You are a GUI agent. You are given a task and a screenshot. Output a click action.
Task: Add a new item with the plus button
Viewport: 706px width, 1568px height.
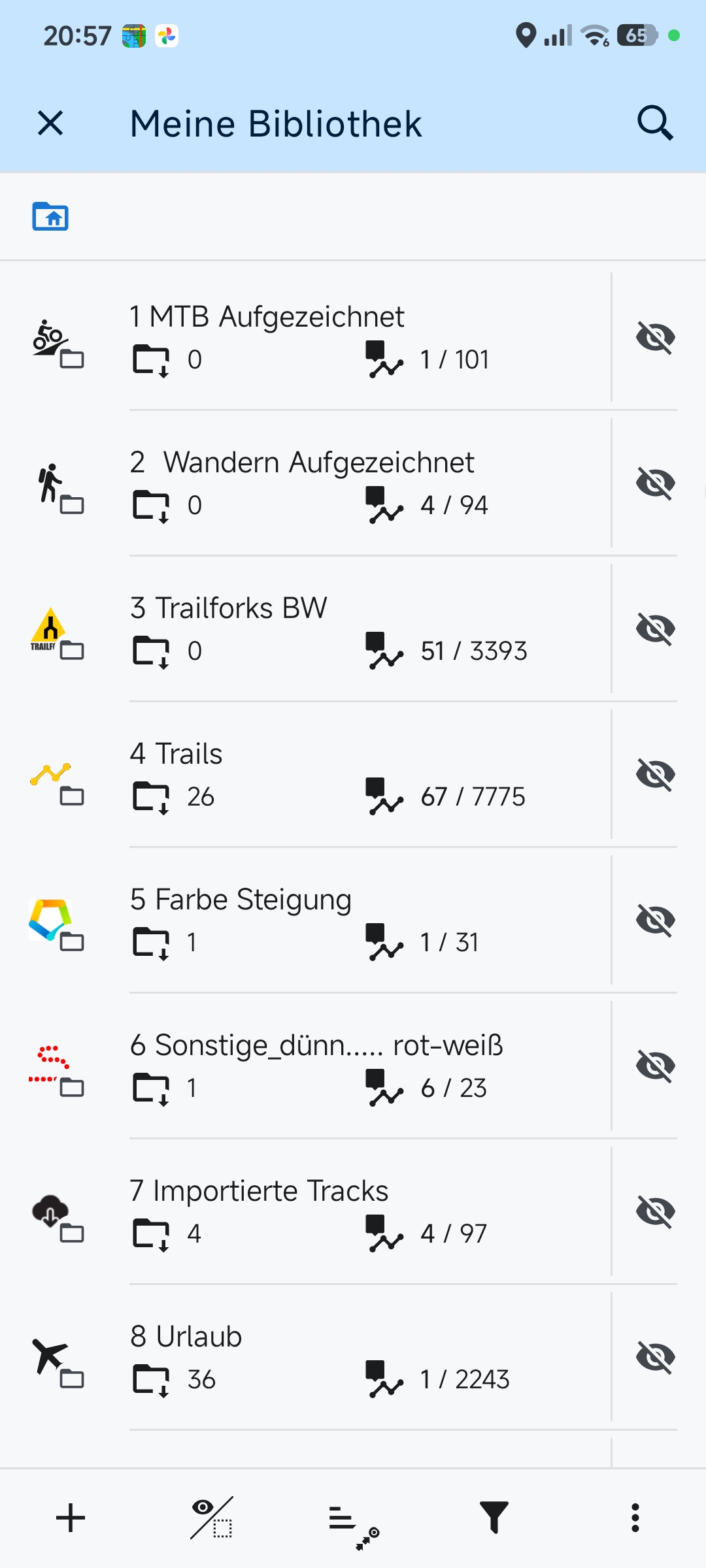(x=71, y=1518)
